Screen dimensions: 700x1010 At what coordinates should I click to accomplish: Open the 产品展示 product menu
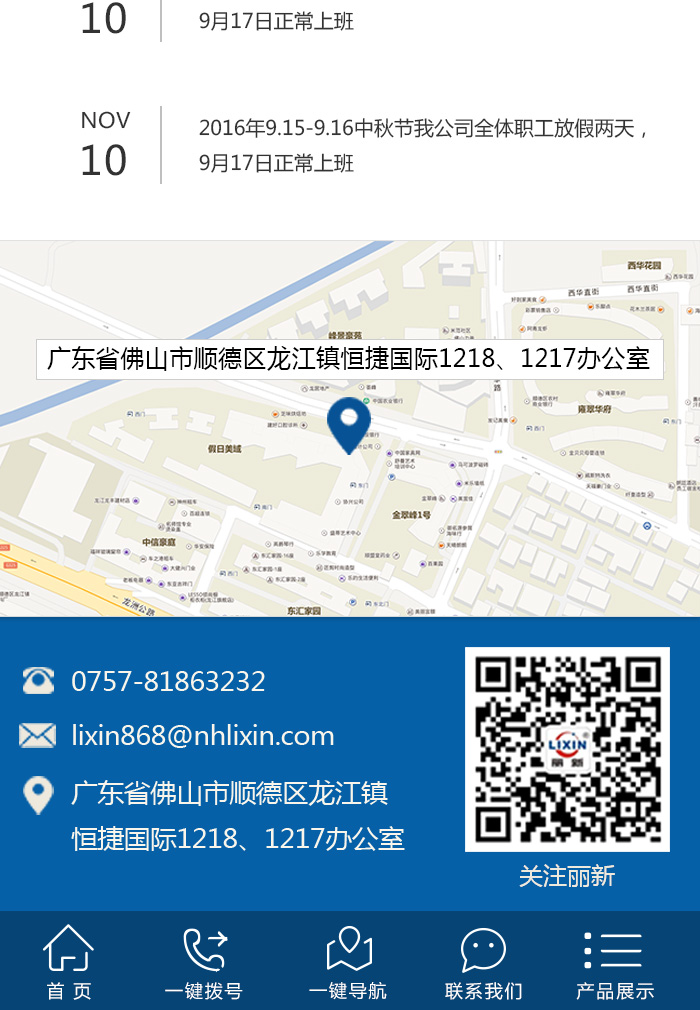(615, 962)
